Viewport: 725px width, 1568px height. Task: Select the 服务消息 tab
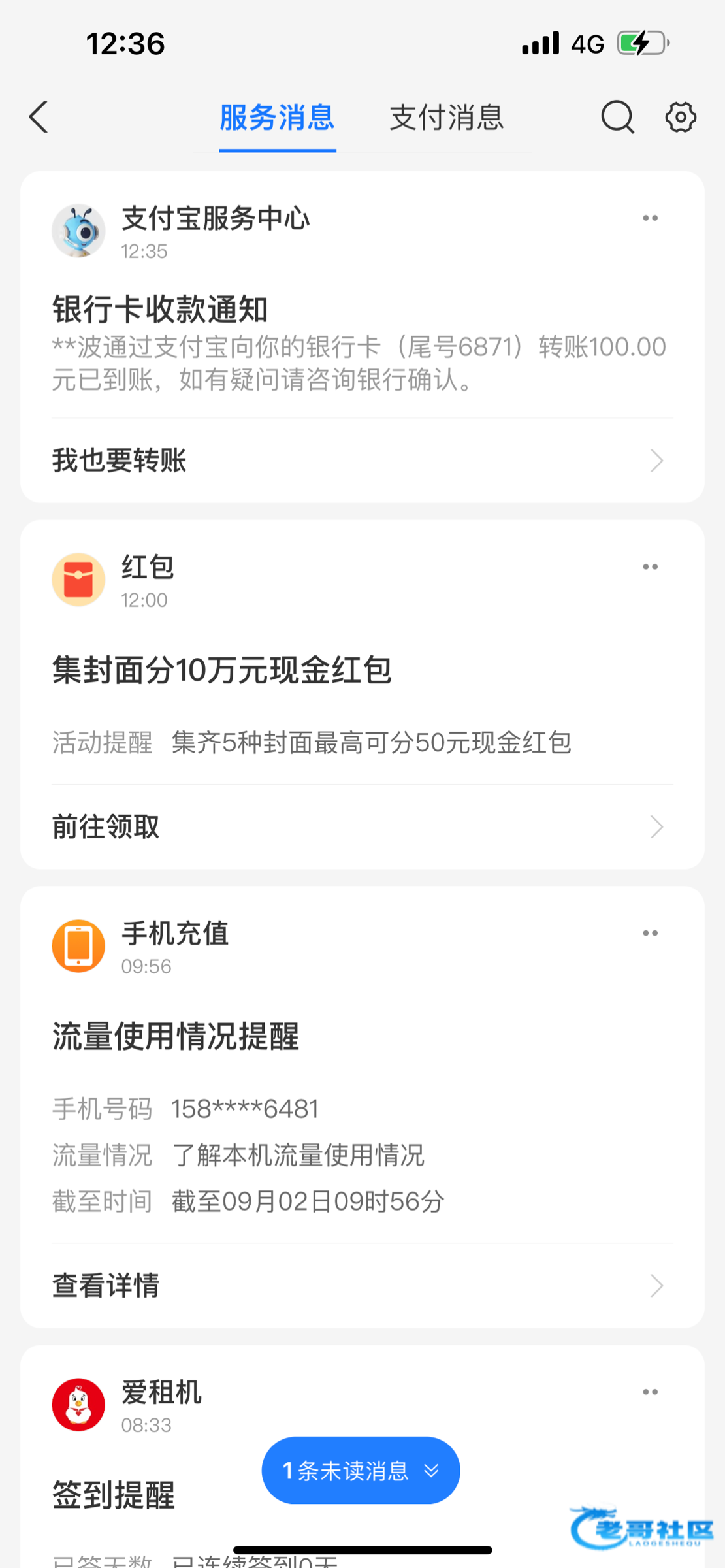point(277,118)
